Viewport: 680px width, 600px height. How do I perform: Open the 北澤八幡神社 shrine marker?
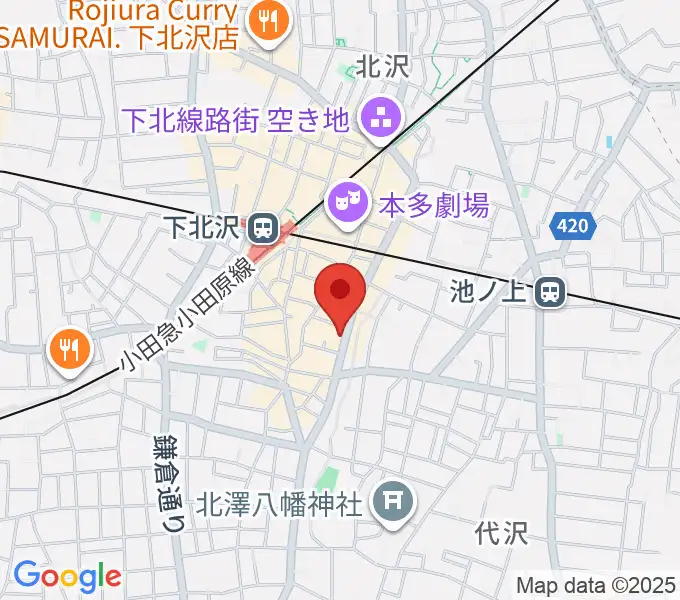pyautogui.click(x=389, y=500)
